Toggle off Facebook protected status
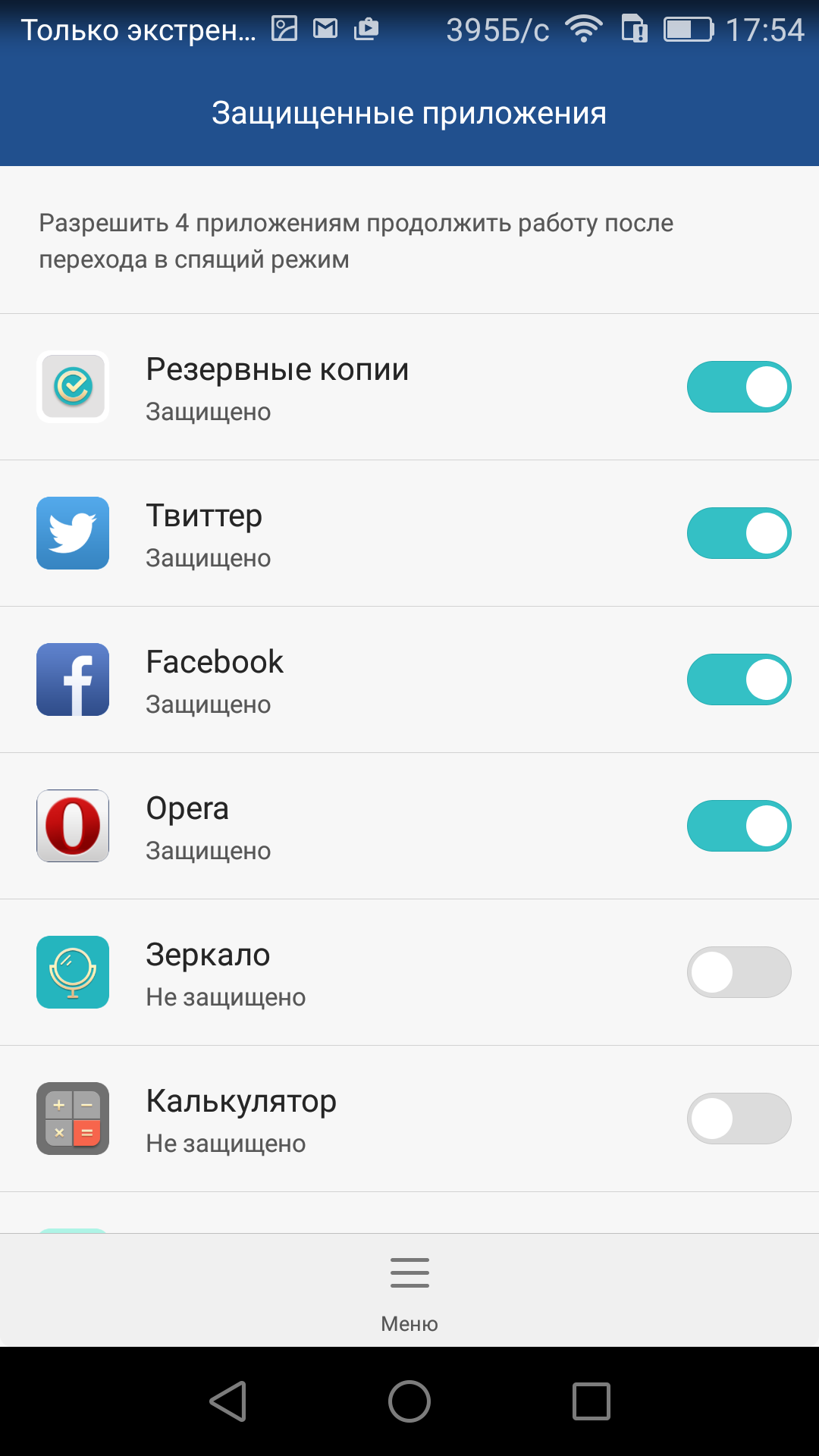The image size is (819, 1456). [739, 679]
